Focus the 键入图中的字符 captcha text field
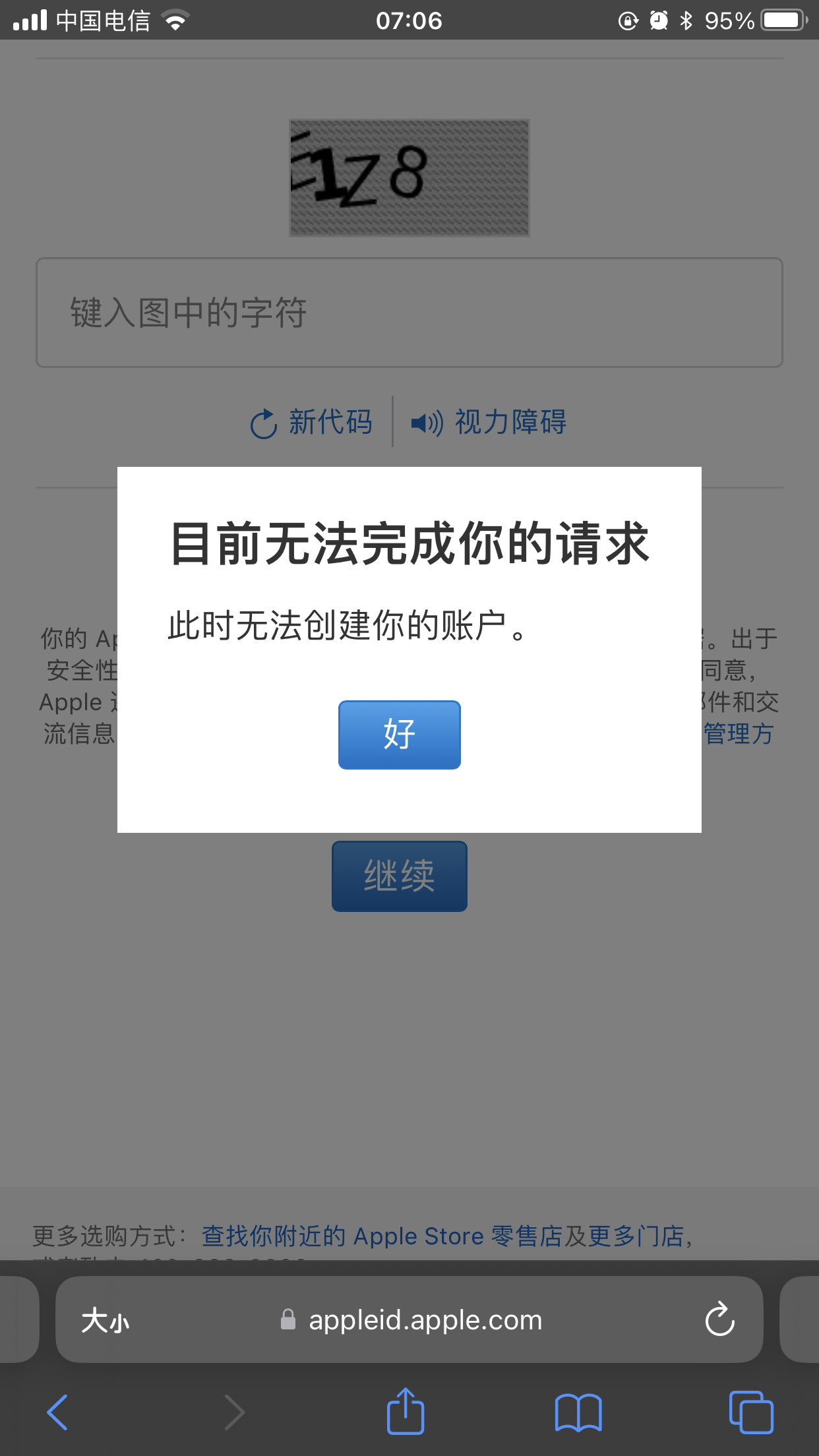 [x=409, y=313]
